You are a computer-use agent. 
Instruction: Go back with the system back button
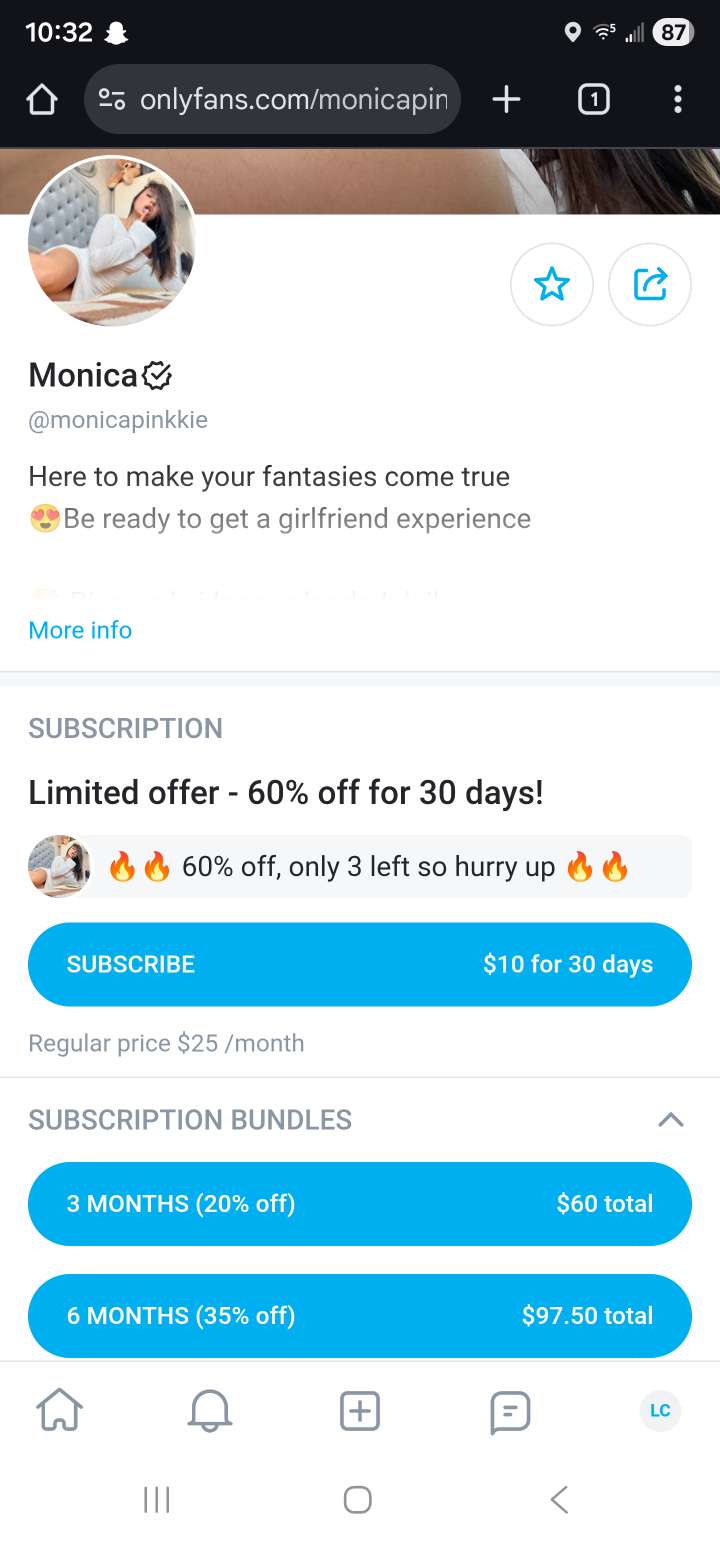[559, 1499]
